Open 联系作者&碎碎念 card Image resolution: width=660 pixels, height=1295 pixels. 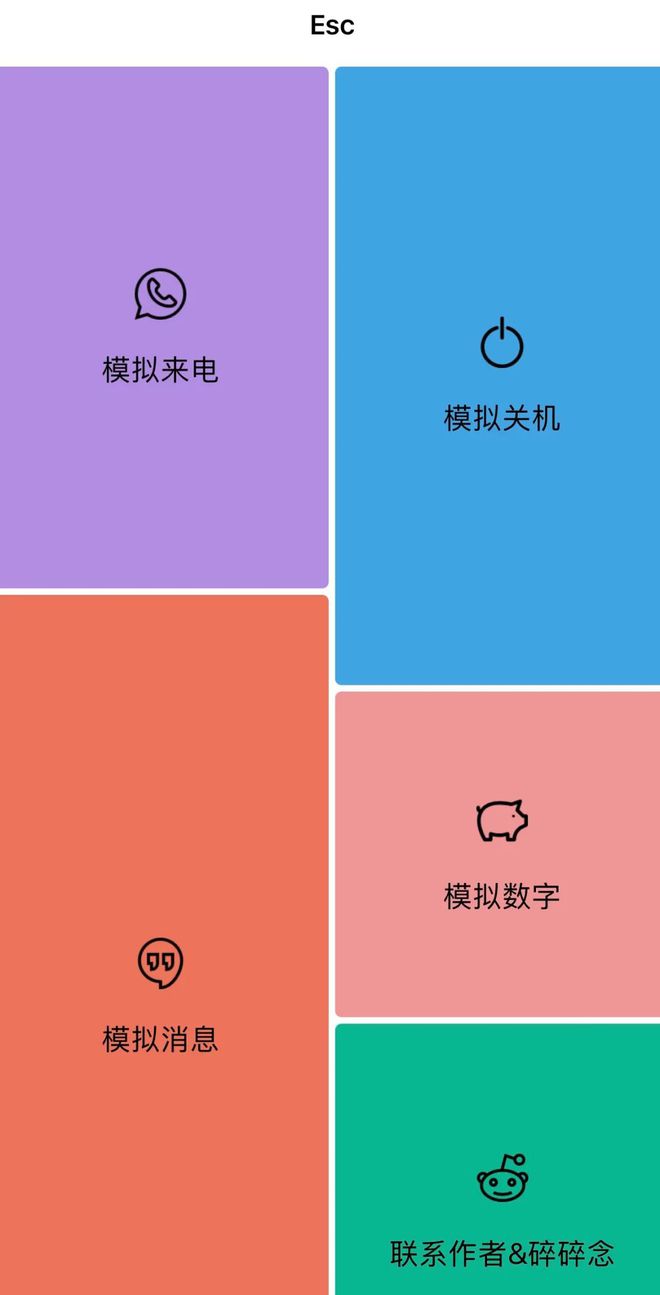pyautogui.click(x=500, y=1210)
